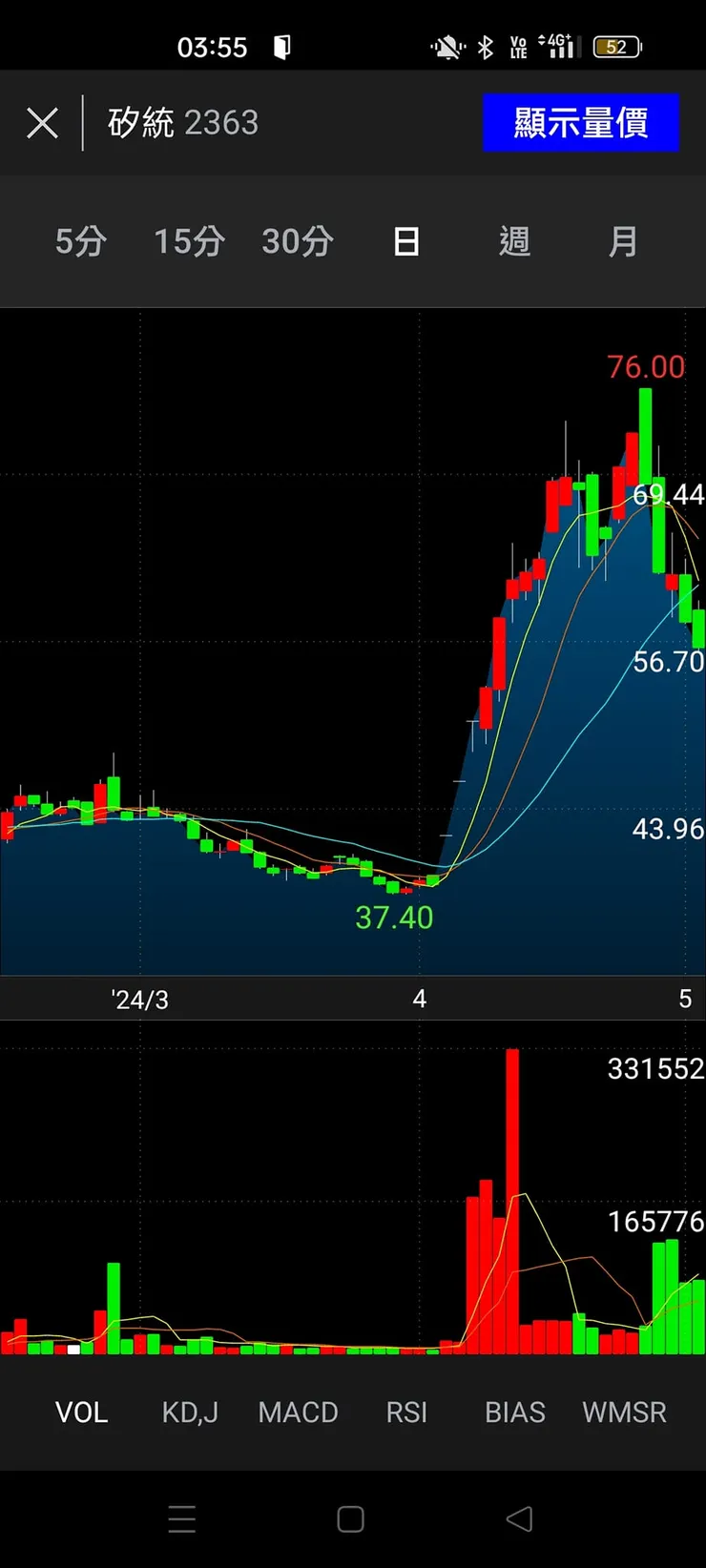The height and width of the screenshot is (1568, 706).
Task: Switch indicator to KD,J
Action: tap(190, 1412)
